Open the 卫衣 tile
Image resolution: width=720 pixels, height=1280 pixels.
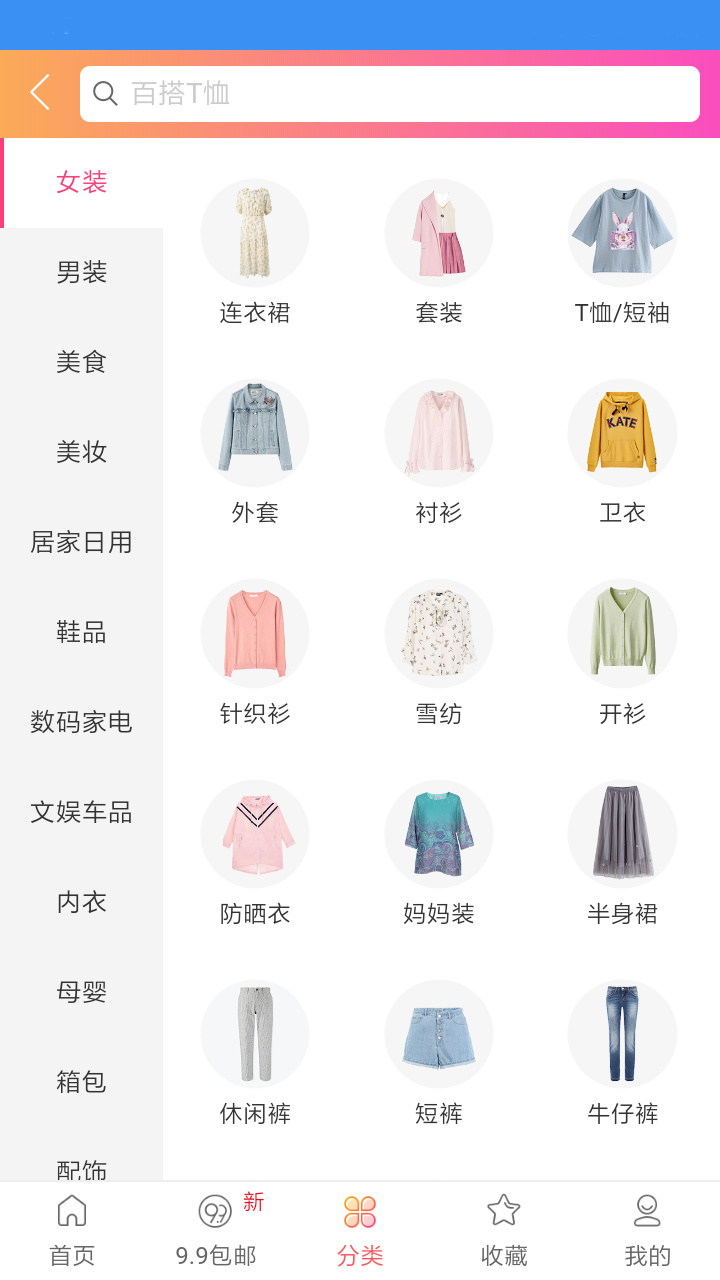coord(622,450)
